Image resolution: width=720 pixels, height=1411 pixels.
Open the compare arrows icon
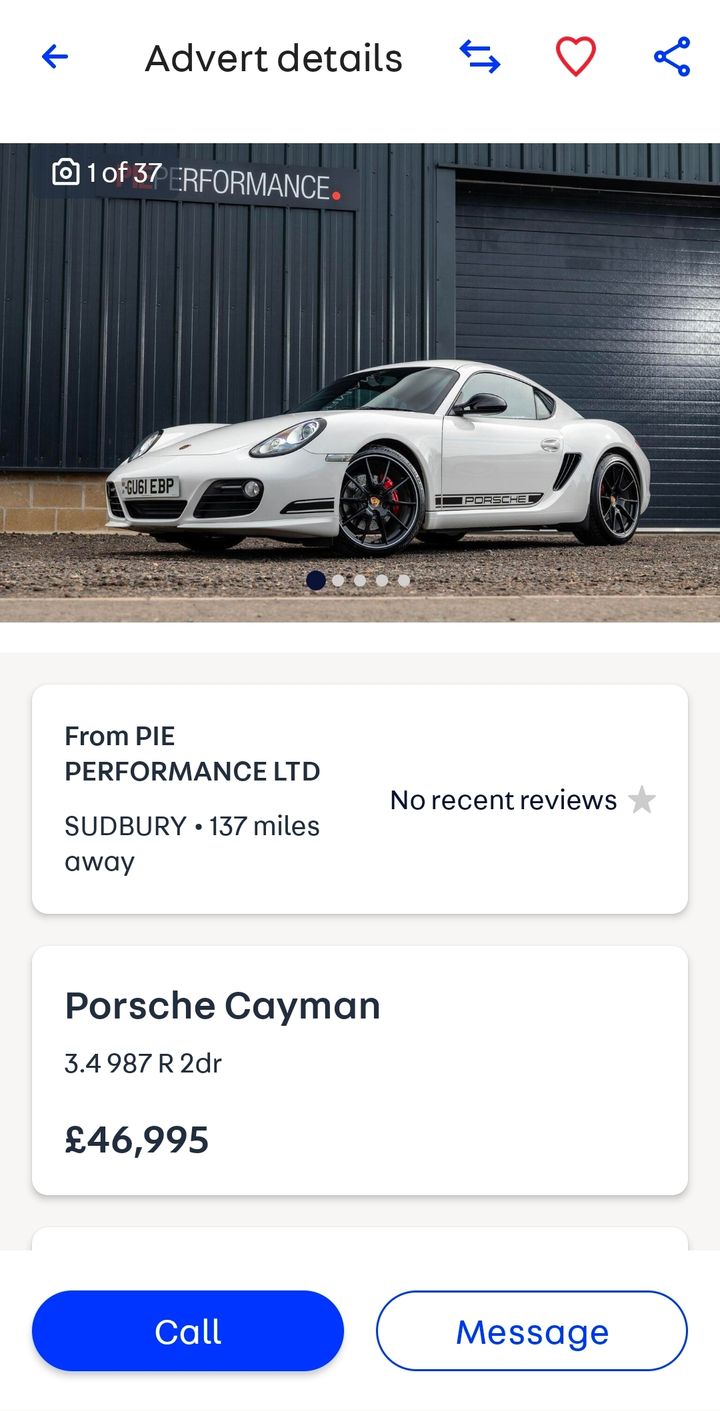[480, 57]
